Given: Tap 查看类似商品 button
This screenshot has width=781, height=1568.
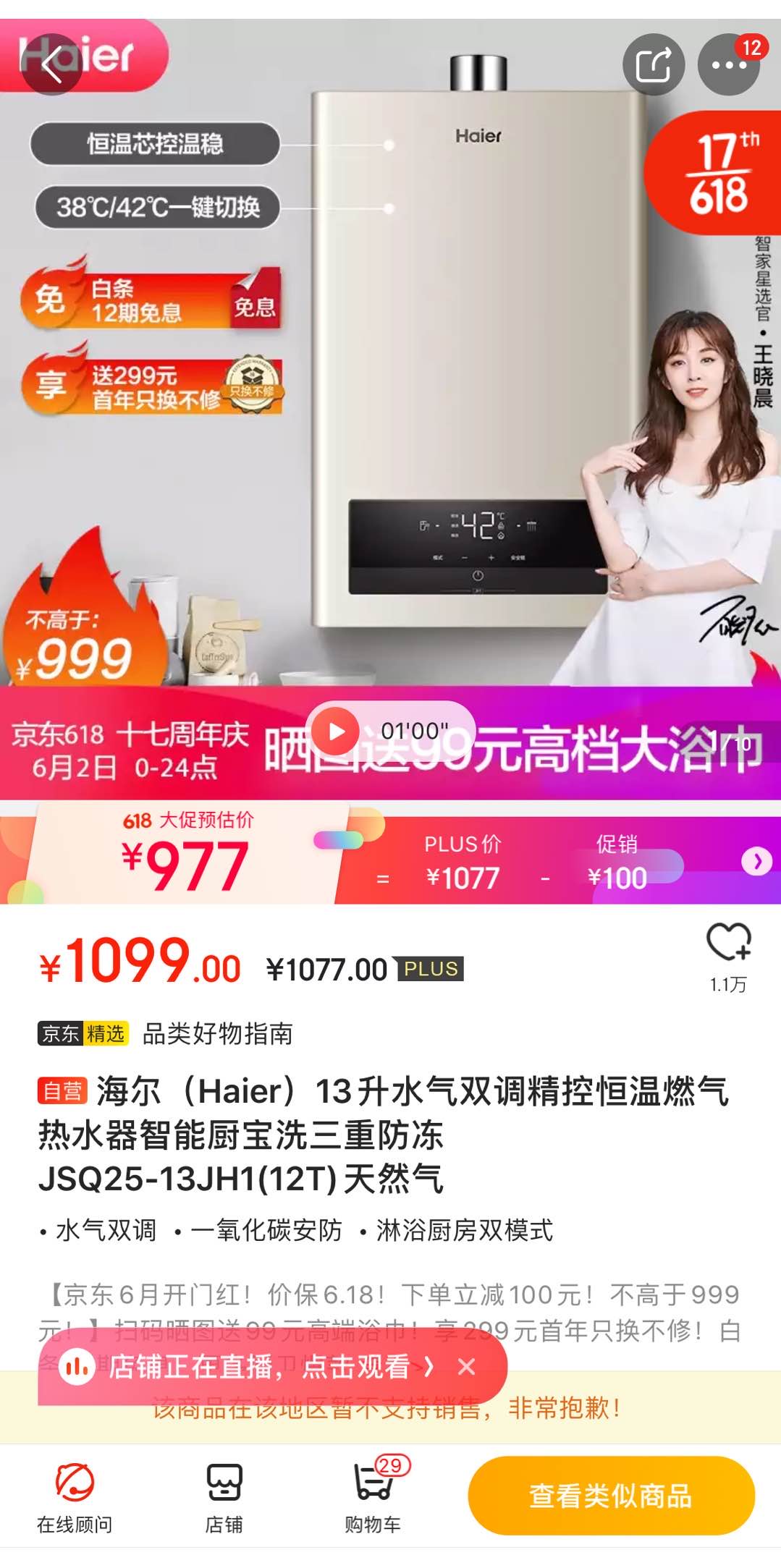Looking at the screenshot, I should coord(611,1495).
